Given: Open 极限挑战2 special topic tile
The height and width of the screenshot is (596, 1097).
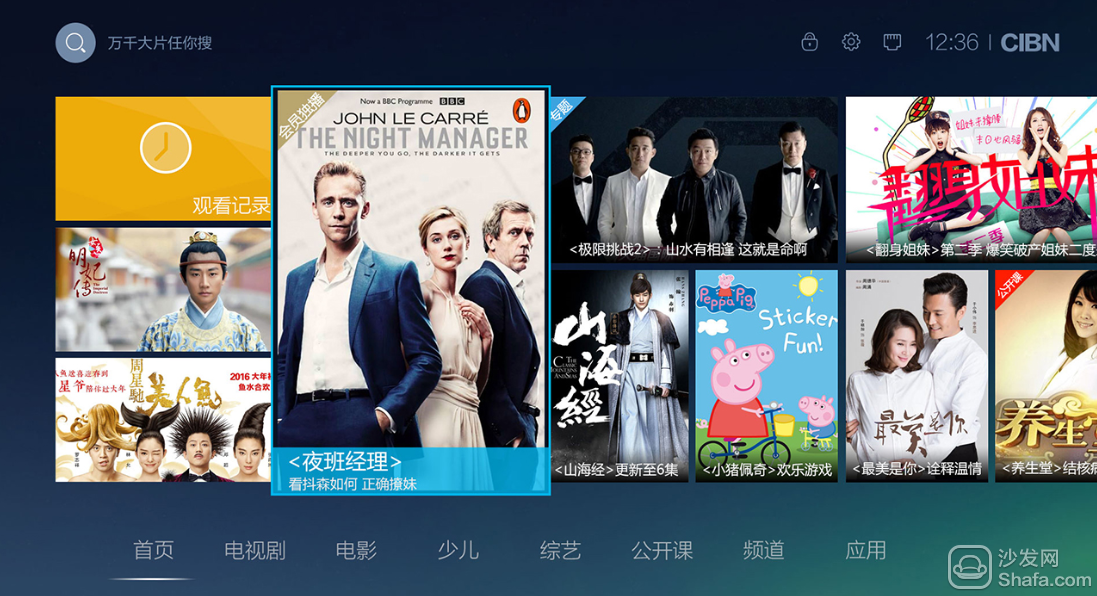Looking at the screenshot, I should click(x=694, y=180).
